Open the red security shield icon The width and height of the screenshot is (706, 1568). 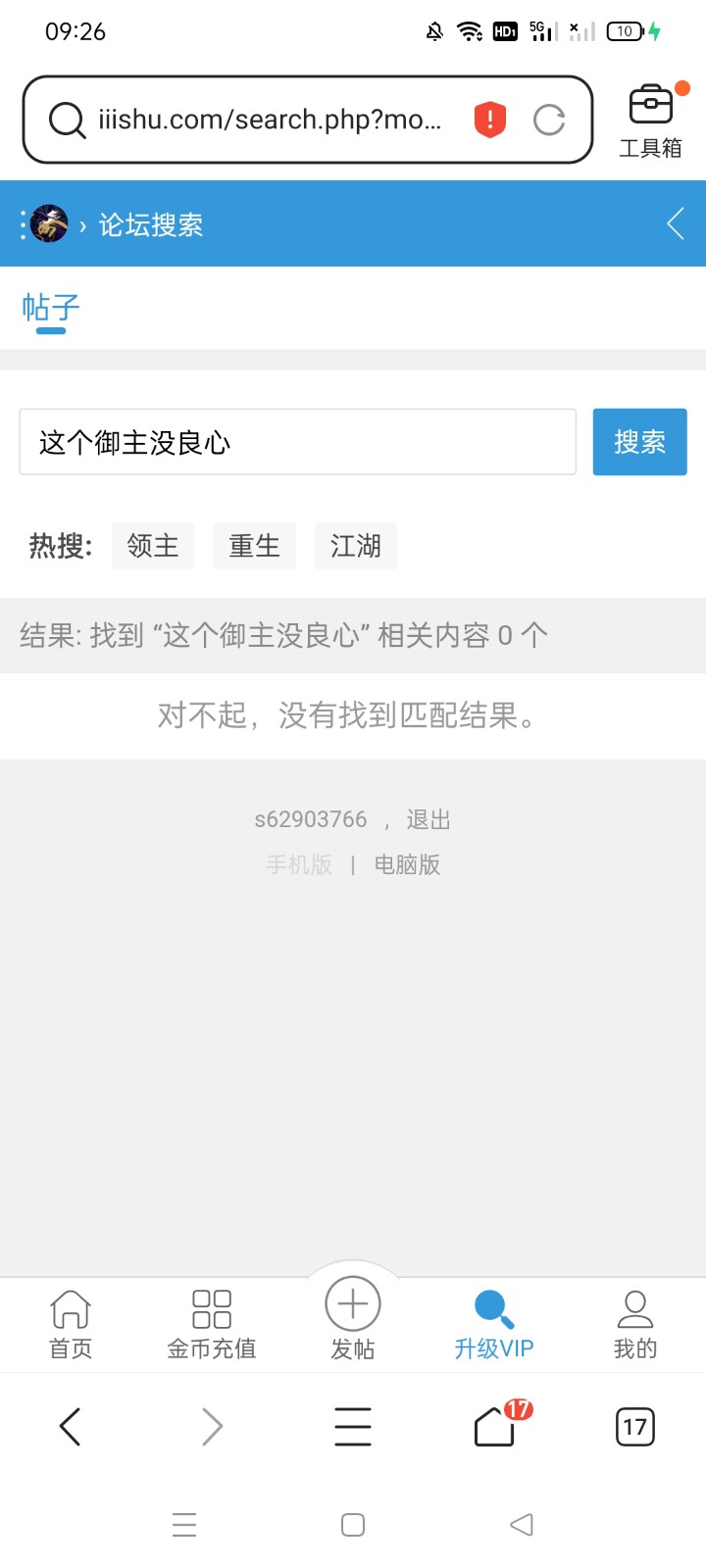[x=489, y=120]
